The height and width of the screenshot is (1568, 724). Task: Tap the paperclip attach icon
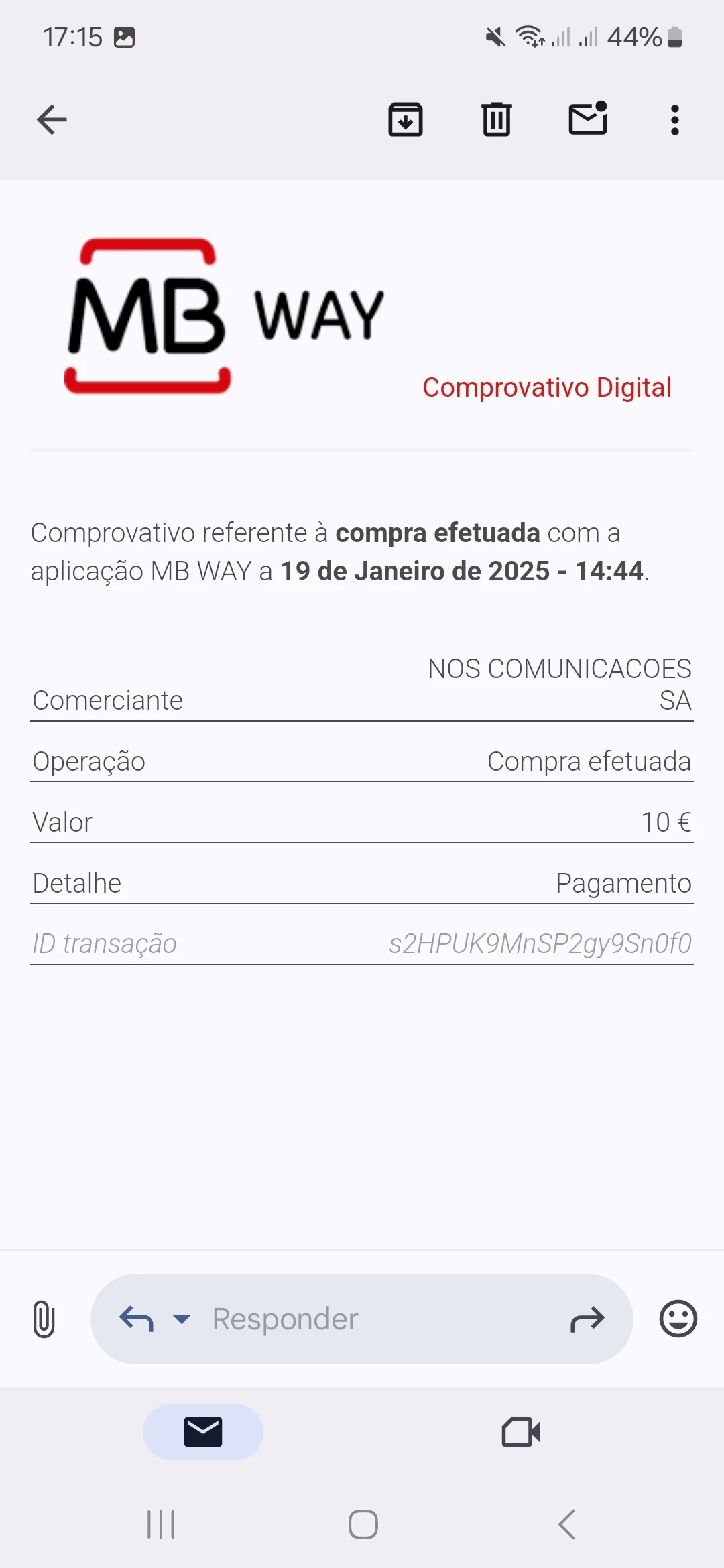click(x=44, y=1319)
